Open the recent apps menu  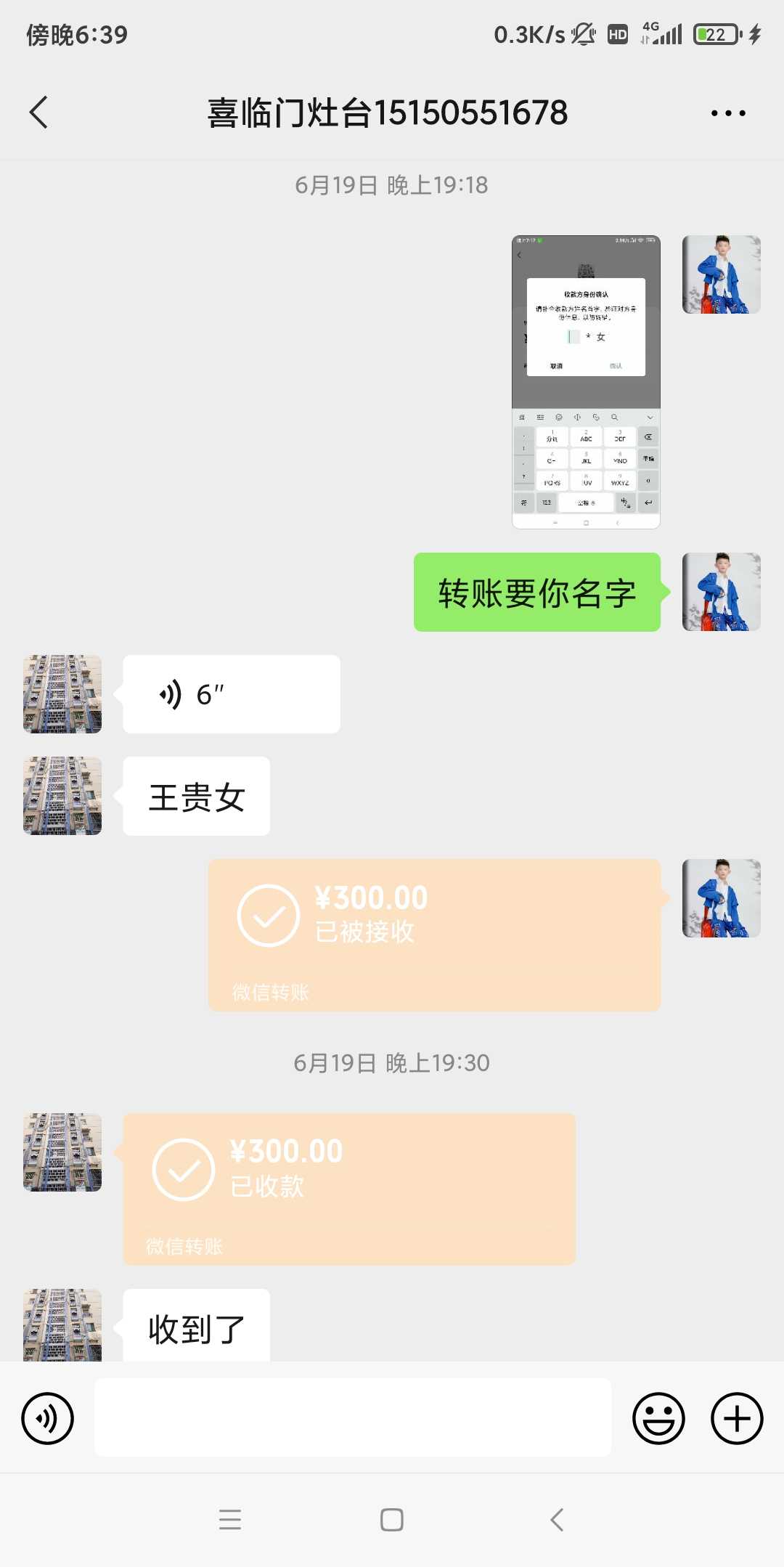tap(230, 1520)
